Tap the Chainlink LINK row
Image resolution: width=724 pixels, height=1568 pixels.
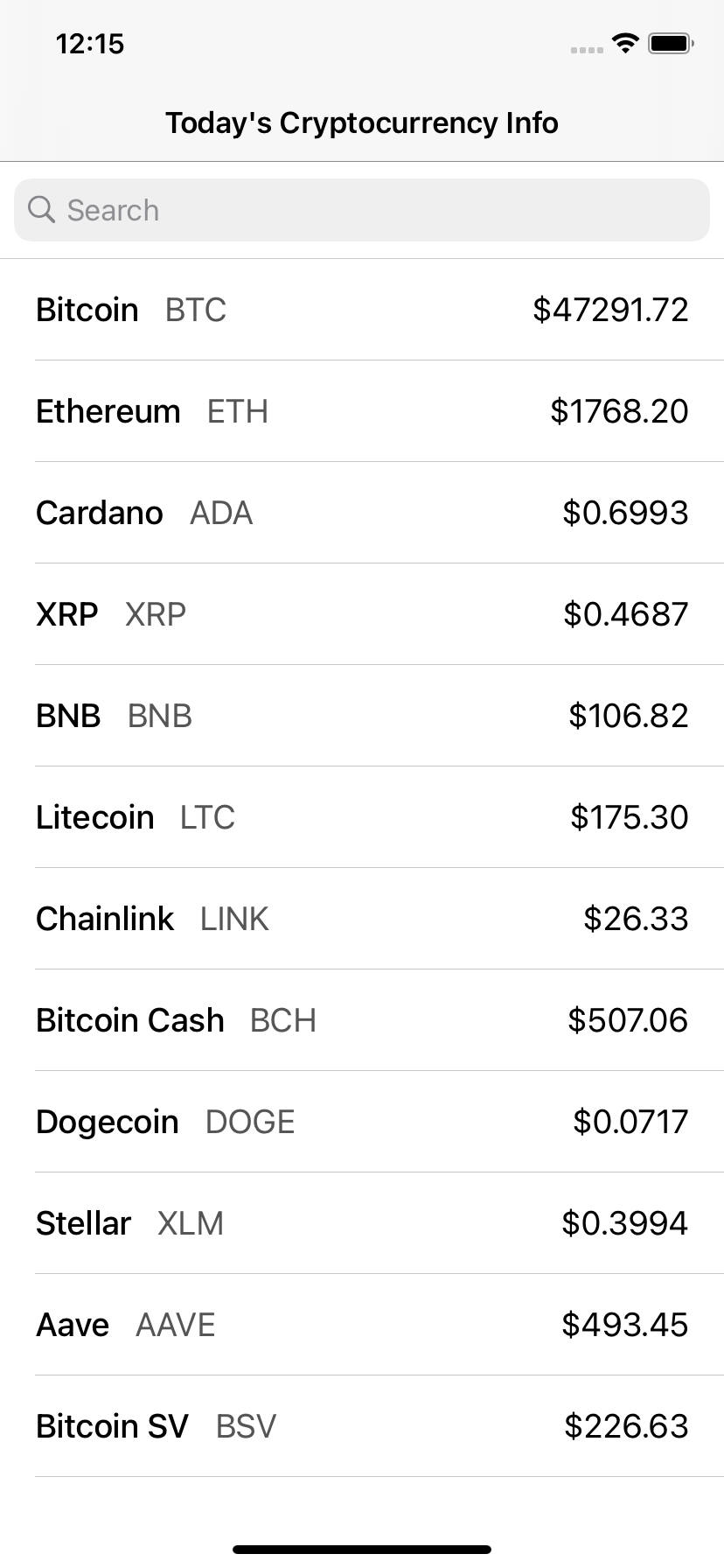coord(362,919)
